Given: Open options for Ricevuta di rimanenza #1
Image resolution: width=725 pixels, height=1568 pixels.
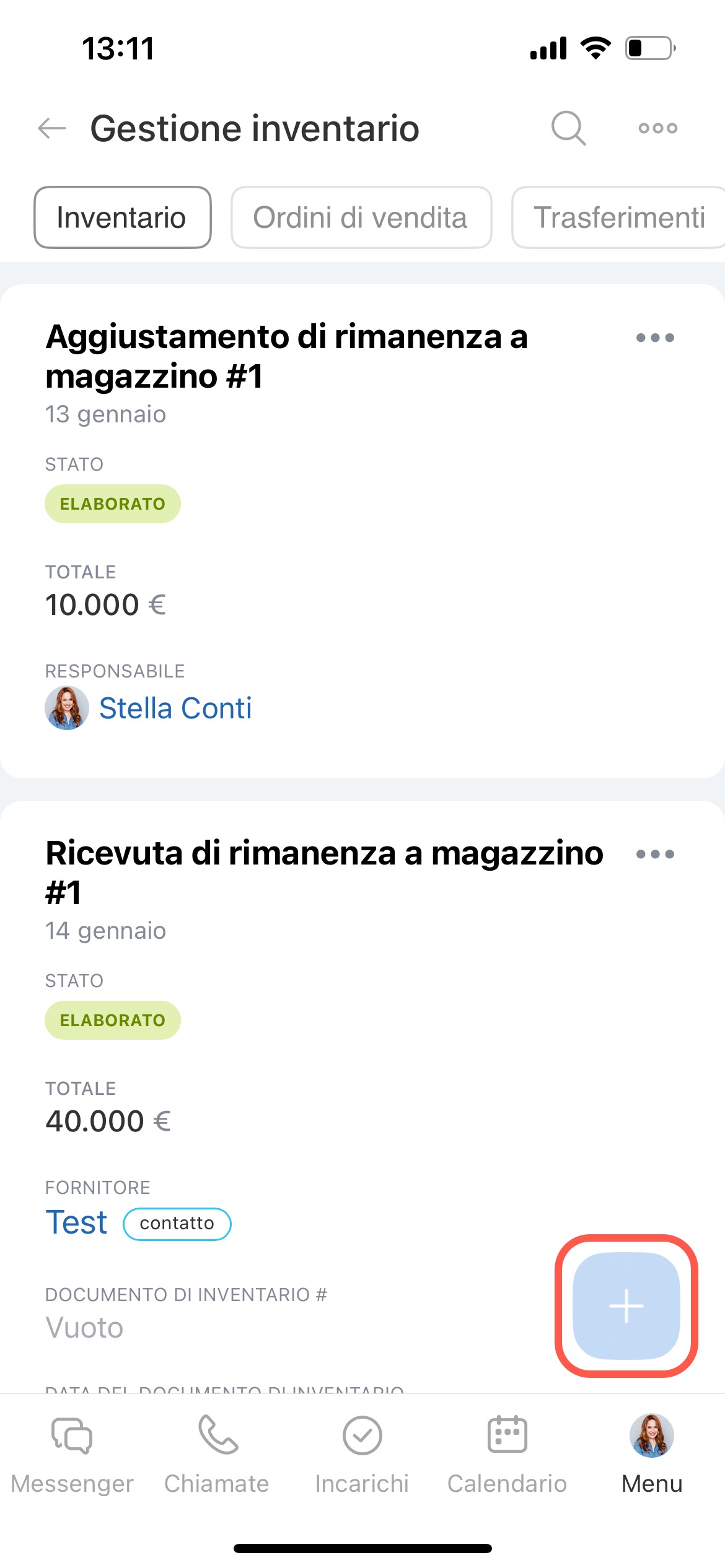Looking at the screenshot, I should click(x=655, y=855).
